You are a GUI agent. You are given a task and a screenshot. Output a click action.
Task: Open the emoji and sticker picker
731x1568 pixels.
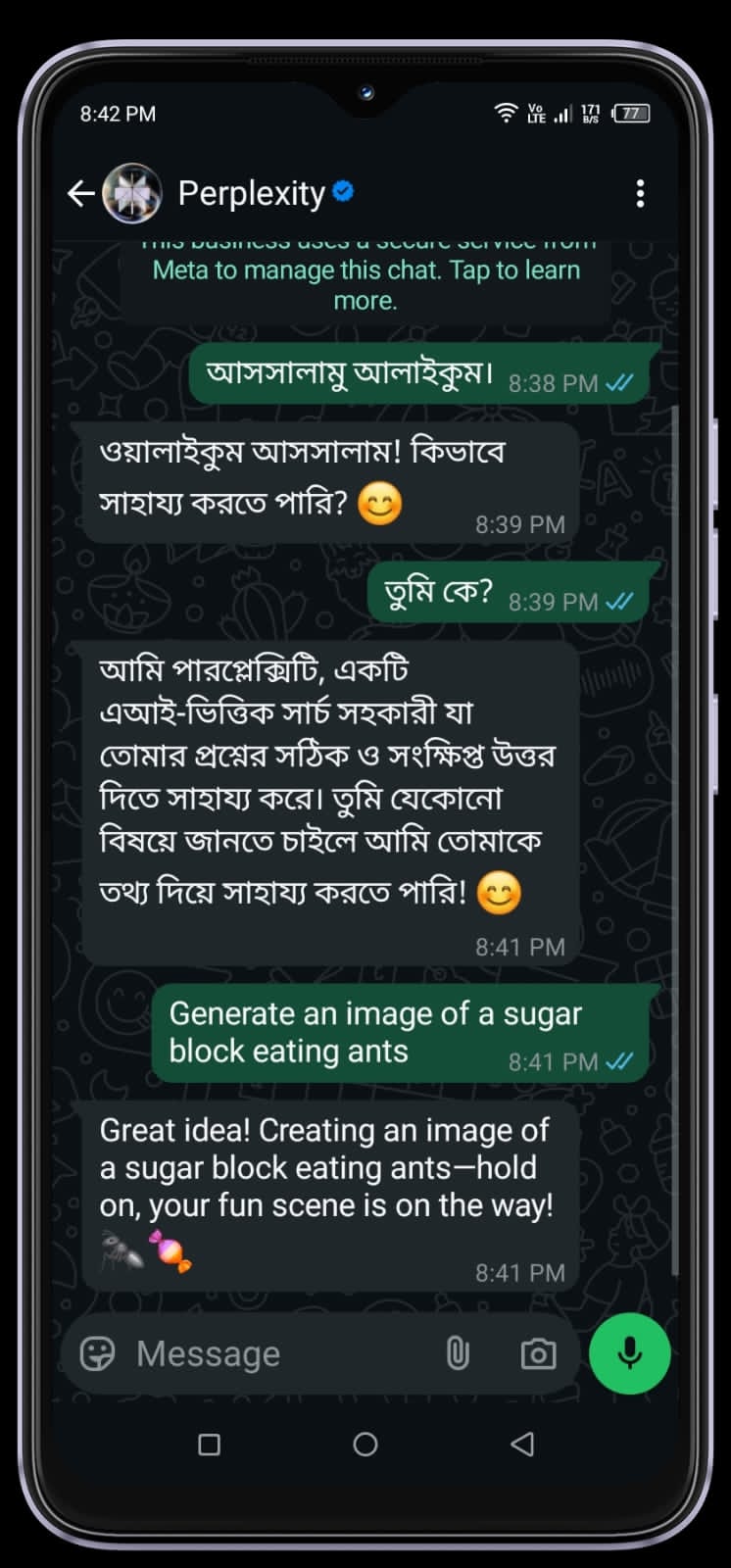(x=97, y=1353)
